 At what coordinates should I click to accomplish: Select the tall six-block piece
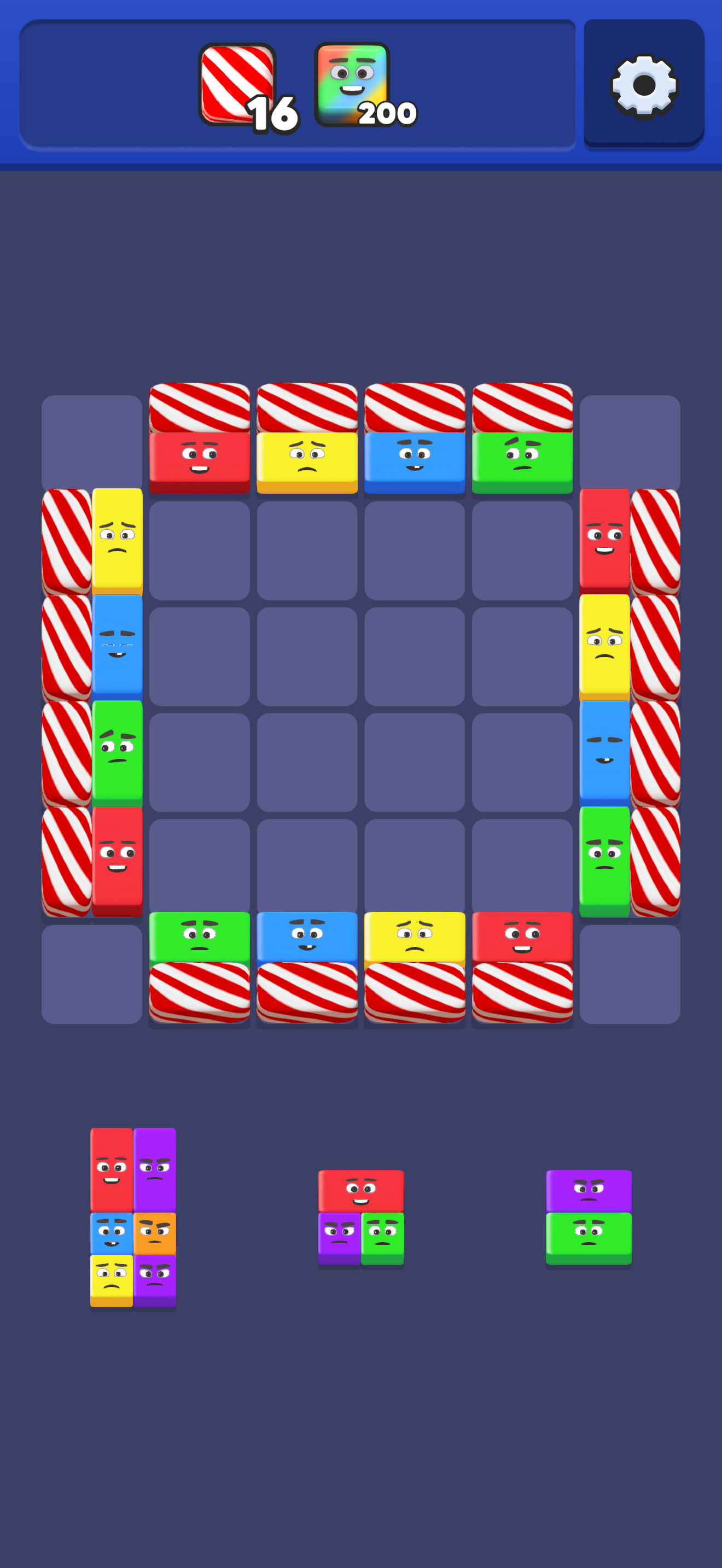tap(133, 1216)
